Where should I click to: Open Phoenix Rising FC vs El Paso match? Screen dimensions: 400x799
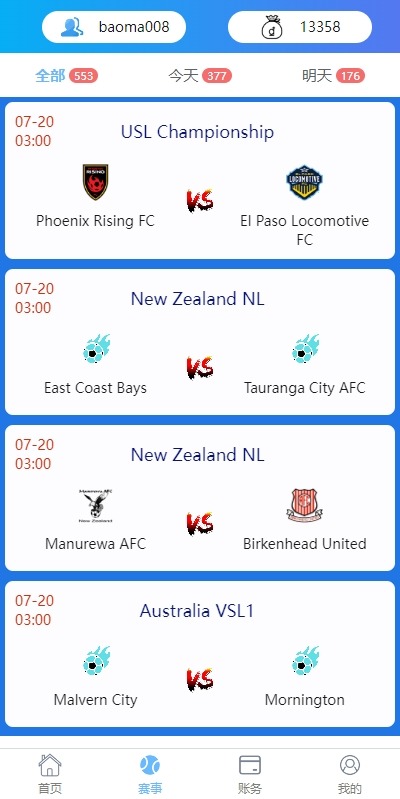(x=200, y=180)
